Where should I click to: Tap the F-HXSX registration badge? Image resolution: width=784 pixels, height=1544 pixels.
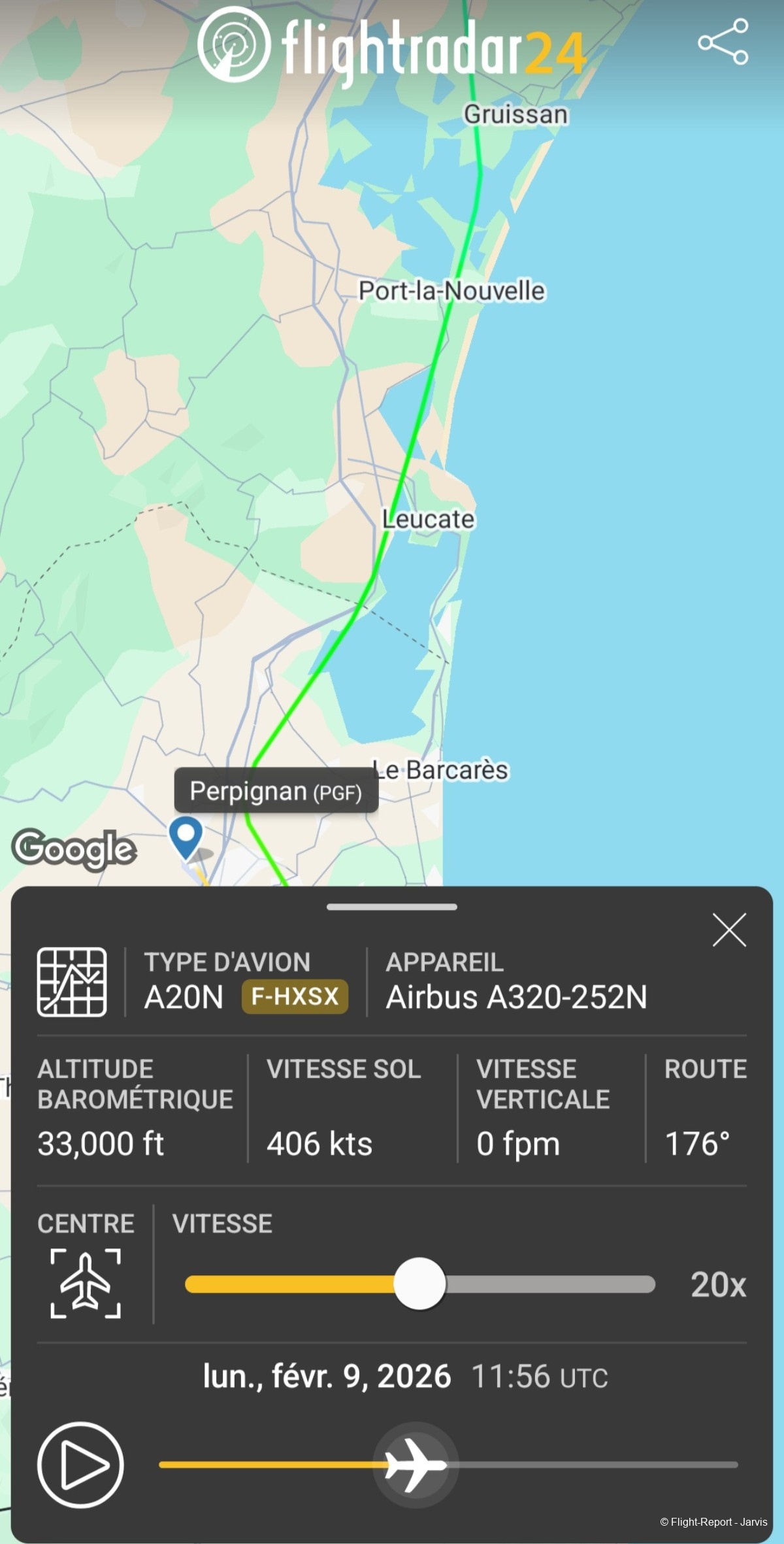295,997
